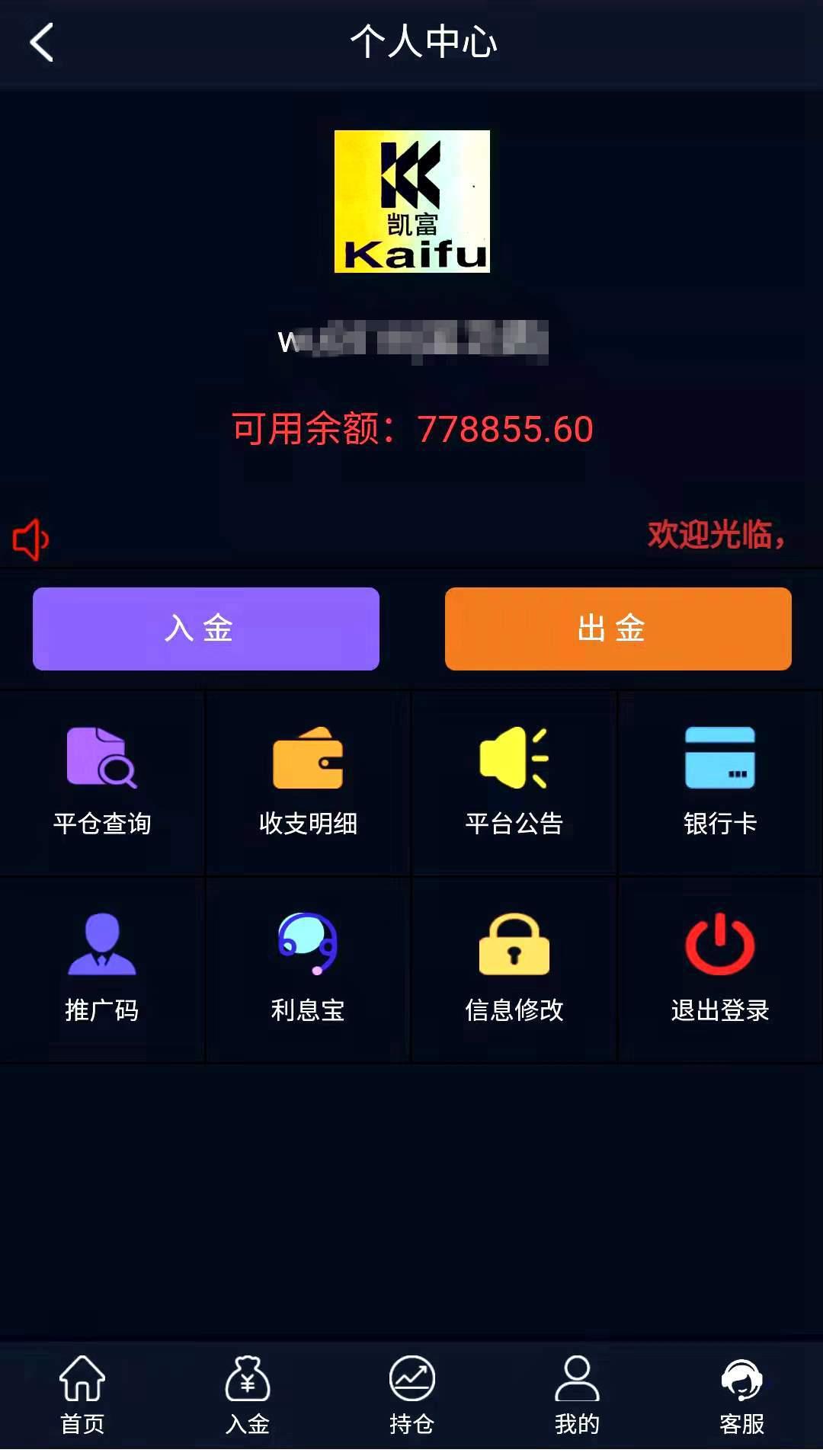823x1456 pixels.
Task: Open 收支明细 income and expense details
Action: point(308,781)
